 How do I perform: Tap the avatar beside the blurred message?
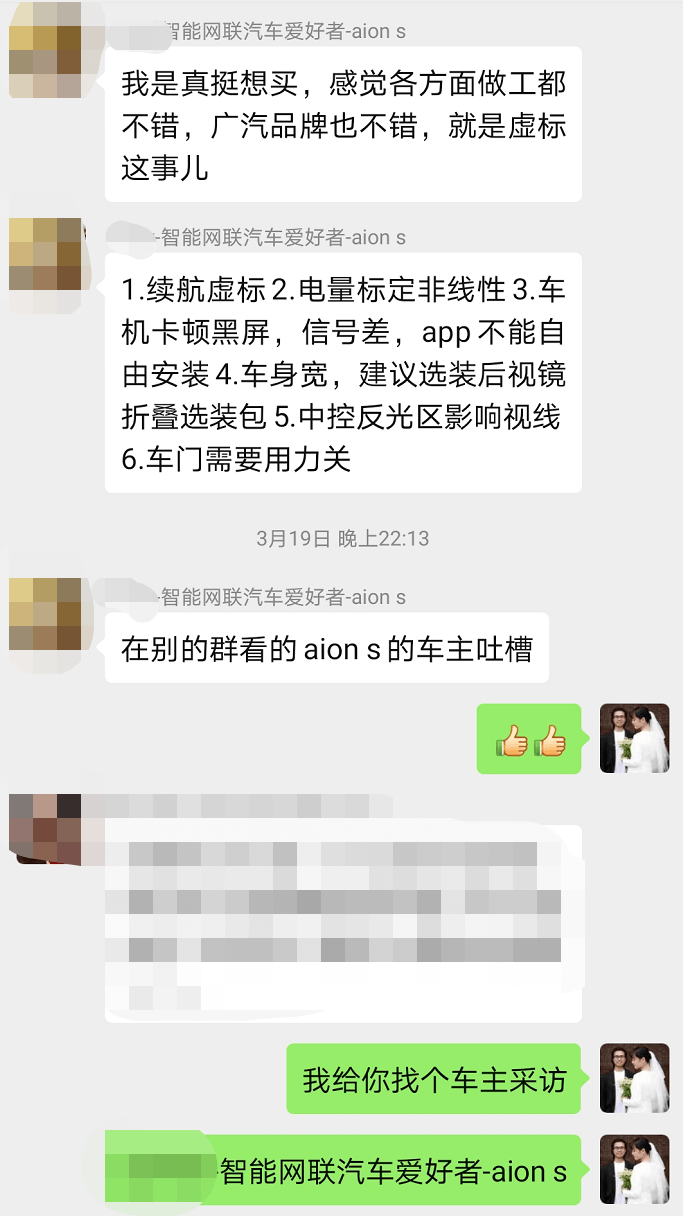coord(45,828)
